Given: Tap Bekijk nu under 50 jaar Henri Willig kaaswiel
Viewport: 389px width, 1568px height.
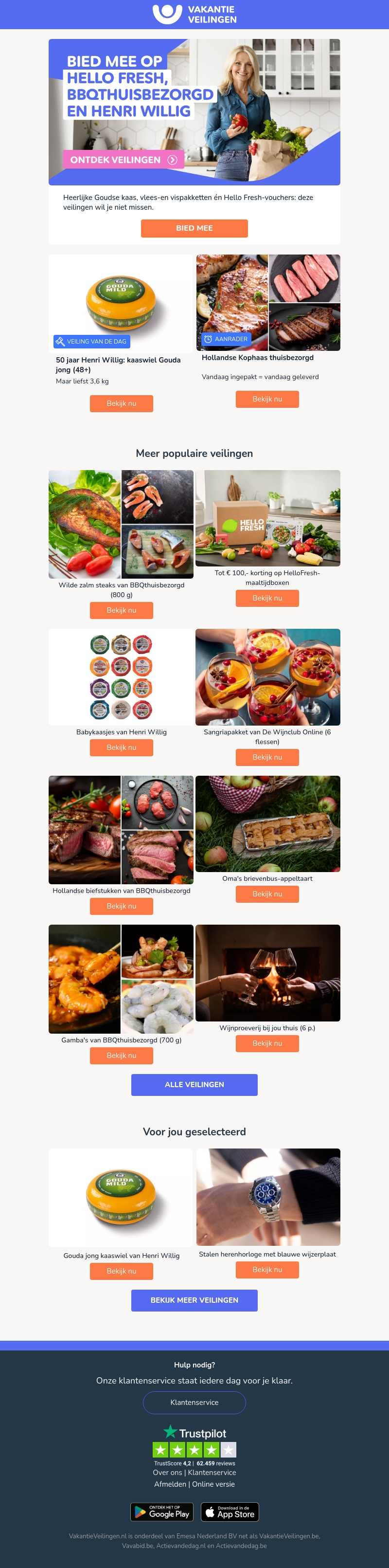Looking at the screenshot, I should click(x=121, y=403).
